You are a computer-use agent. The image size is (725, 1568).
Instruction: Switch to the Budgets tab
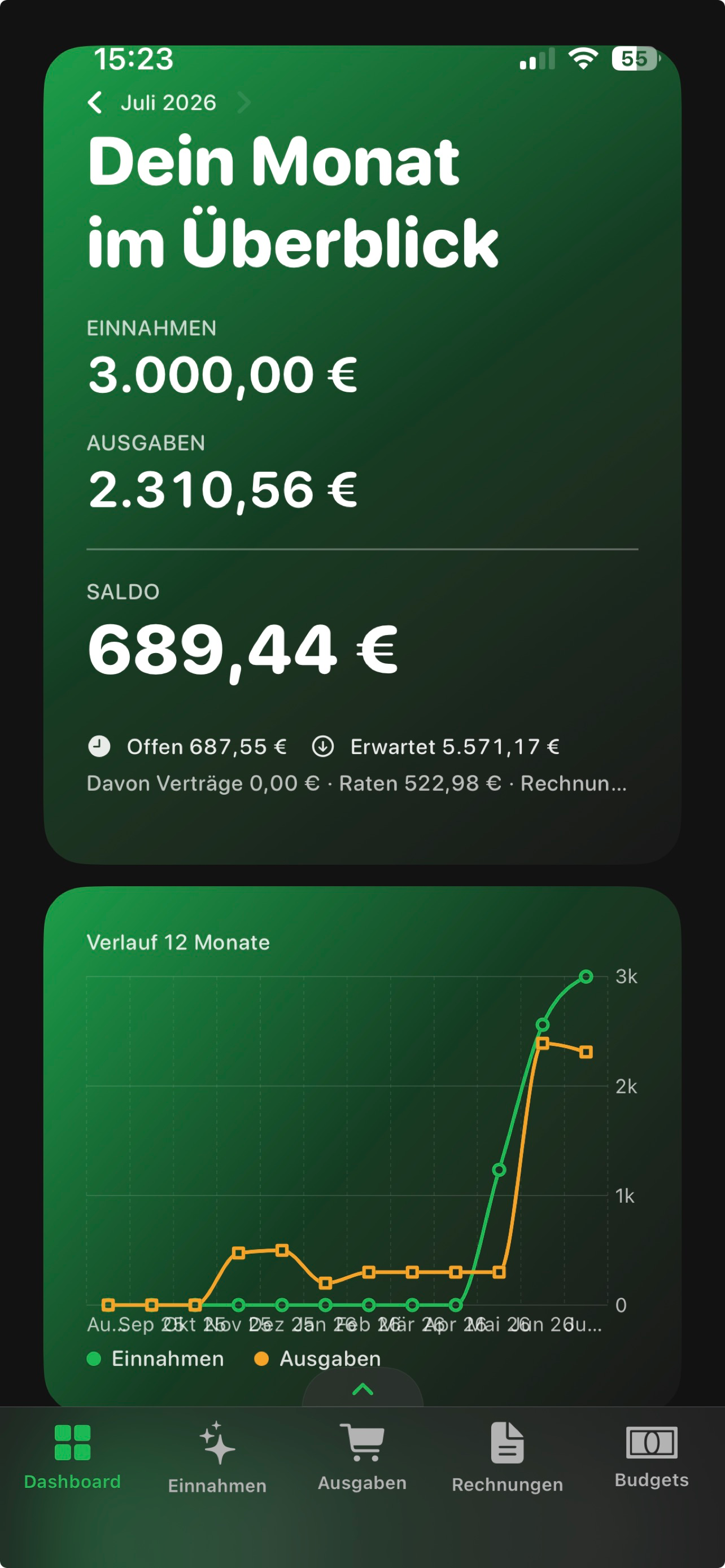pos(652,1456)
